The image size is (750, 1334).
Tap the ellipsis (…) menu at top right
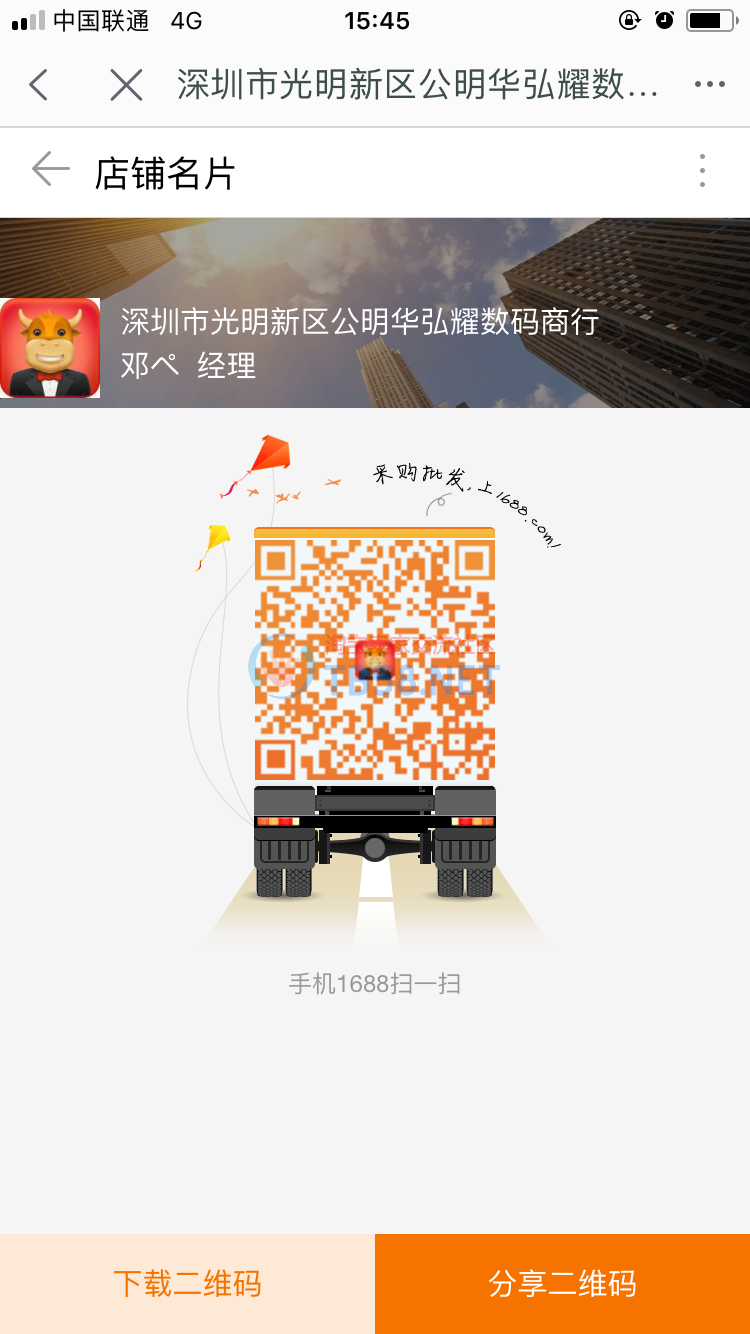point(712,86)
